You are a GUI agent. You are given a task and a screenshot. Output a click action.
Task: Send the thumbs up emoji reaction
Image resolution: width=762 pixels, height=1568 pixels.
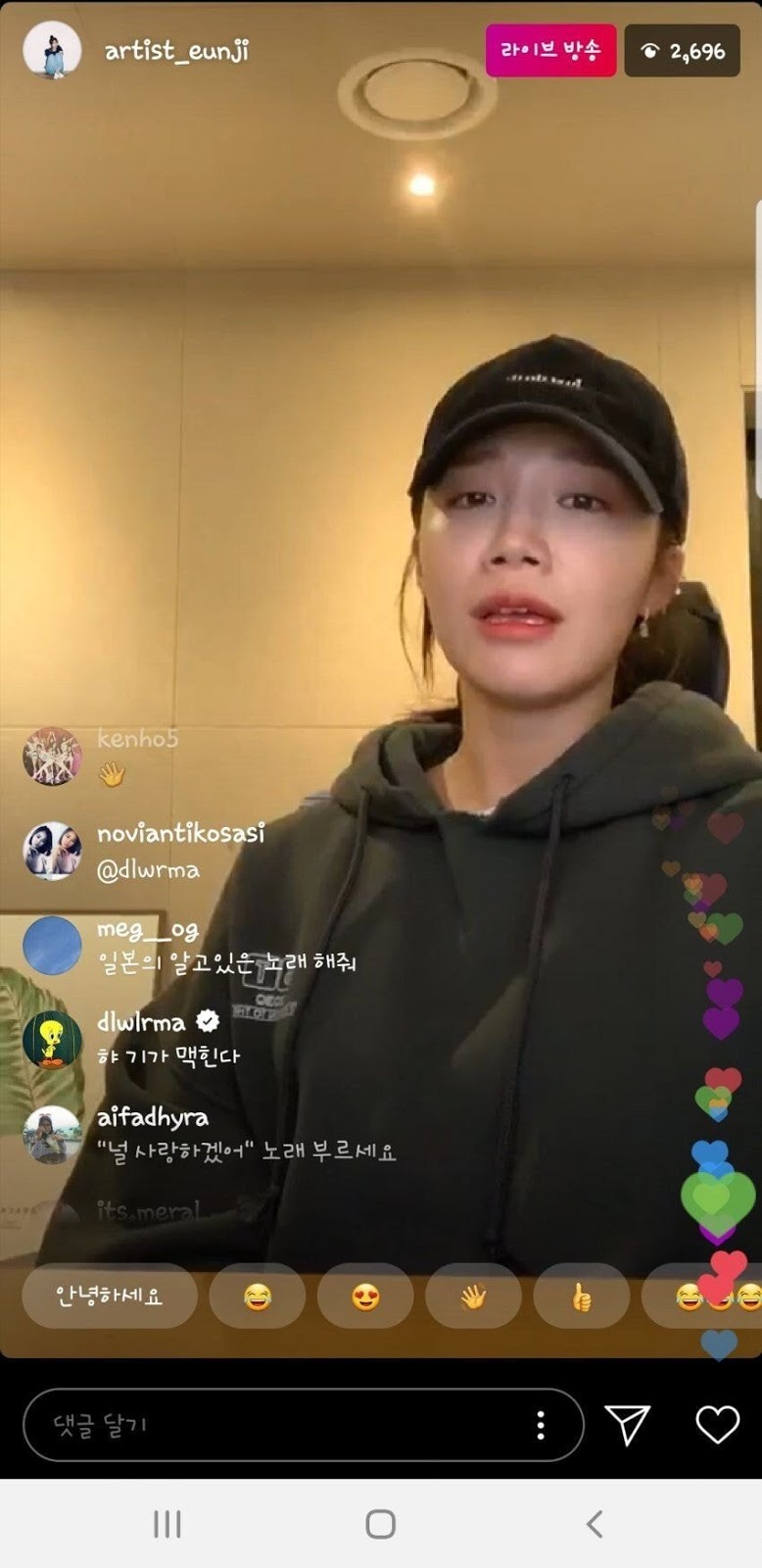pyautogui.click(x=581, y=1297)
